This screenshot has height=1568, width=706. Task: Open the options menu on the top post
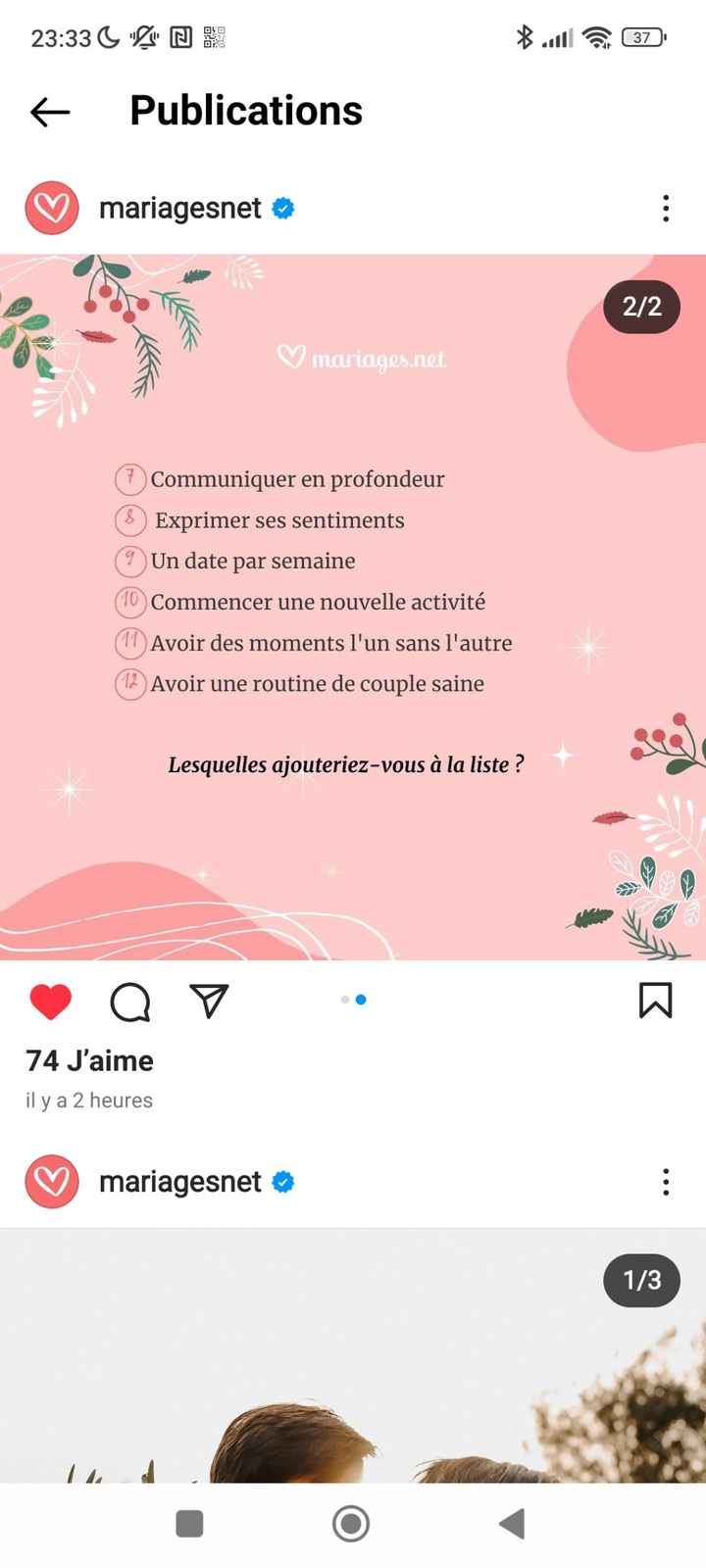coord(666,208)
